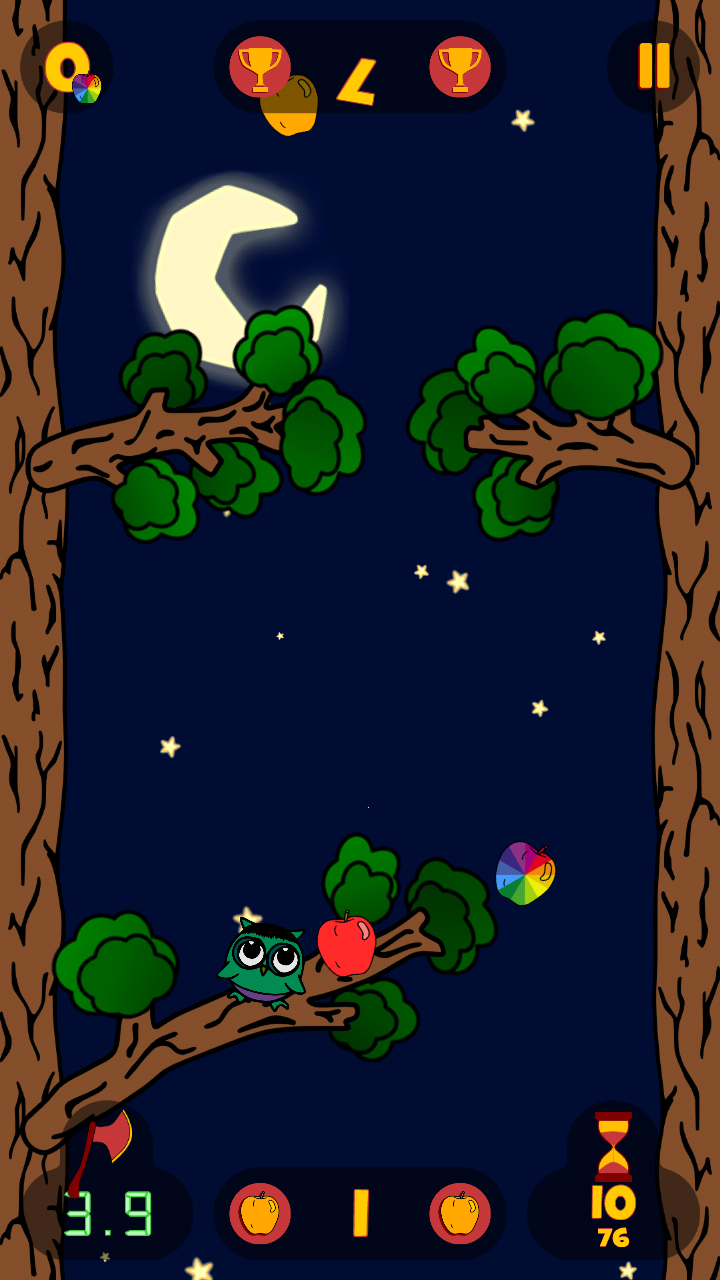Pause the game
The width and height of the screenshot is (720, 1280).
[654, 66]
